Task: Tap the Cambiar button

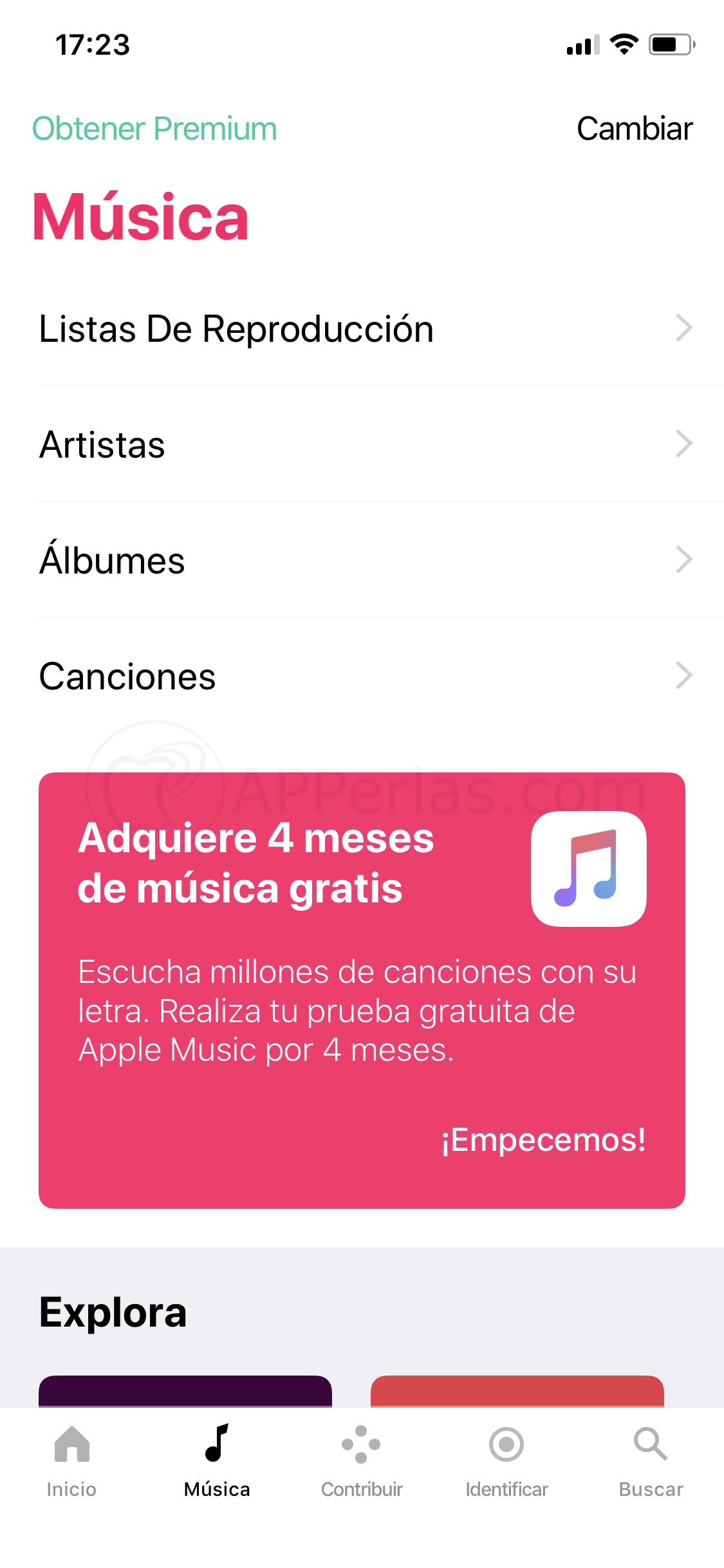Action: pos(635,129)
